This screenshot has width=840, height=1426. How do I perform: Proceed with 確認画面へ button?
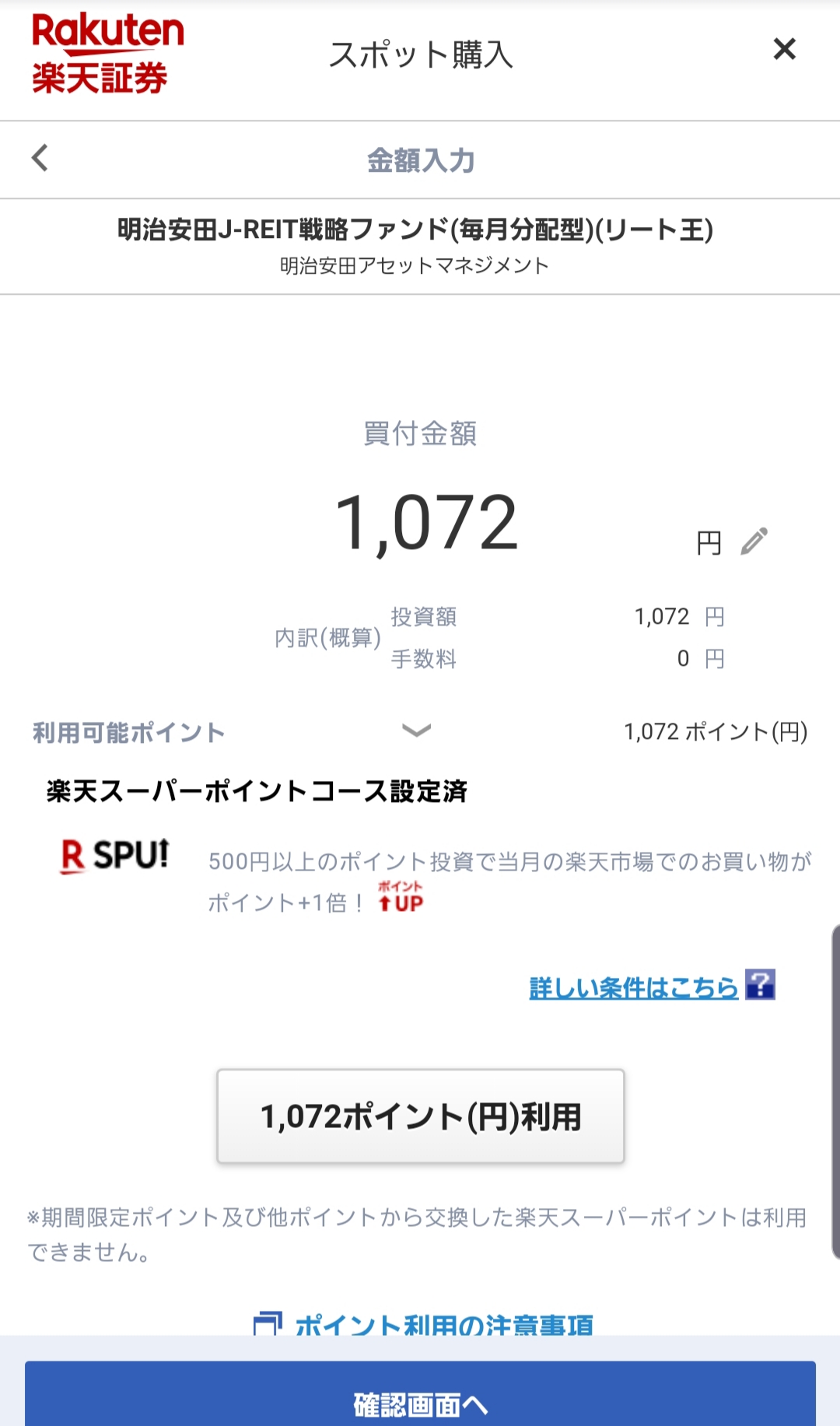420,1403
